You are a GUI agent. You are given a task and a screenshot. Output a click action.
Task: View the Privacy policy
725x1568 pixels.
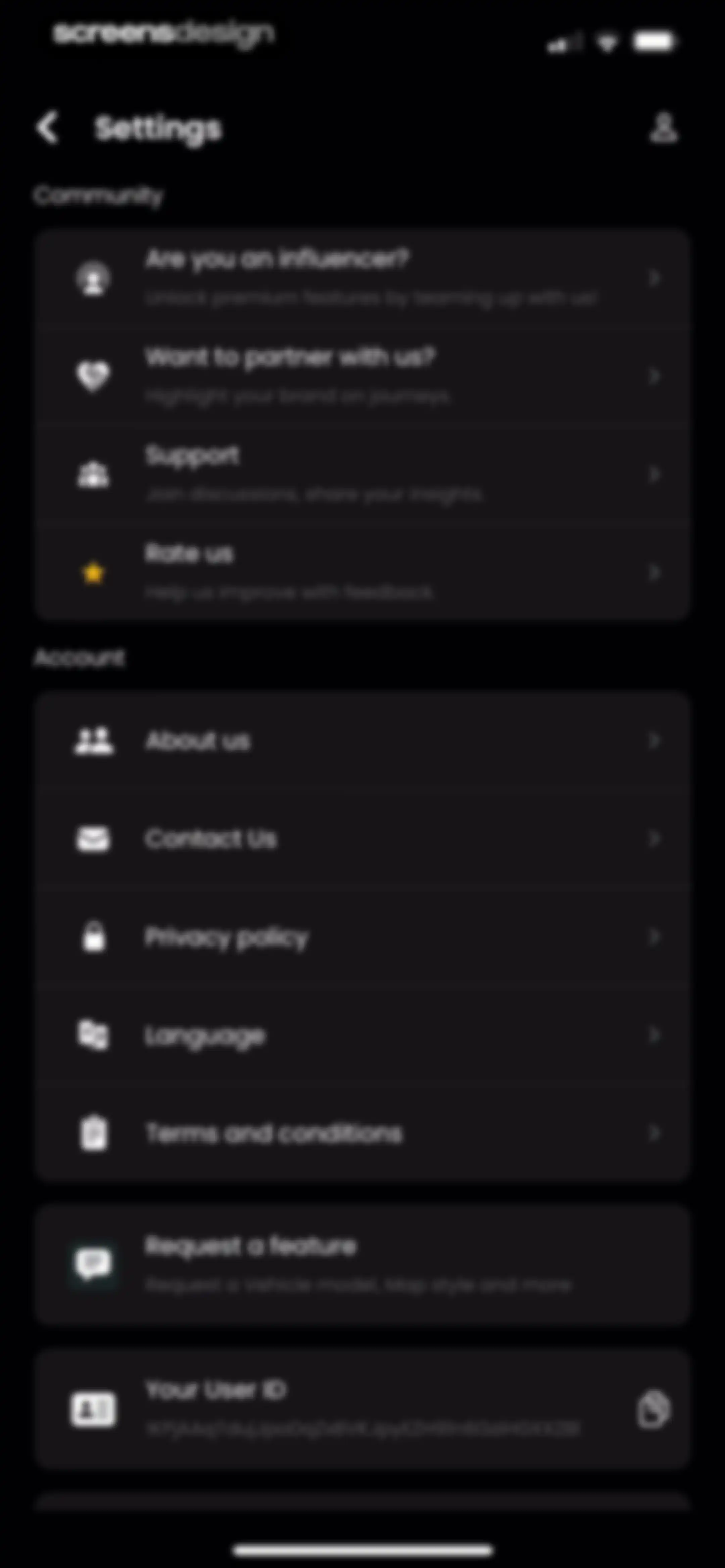pos(362,937)
